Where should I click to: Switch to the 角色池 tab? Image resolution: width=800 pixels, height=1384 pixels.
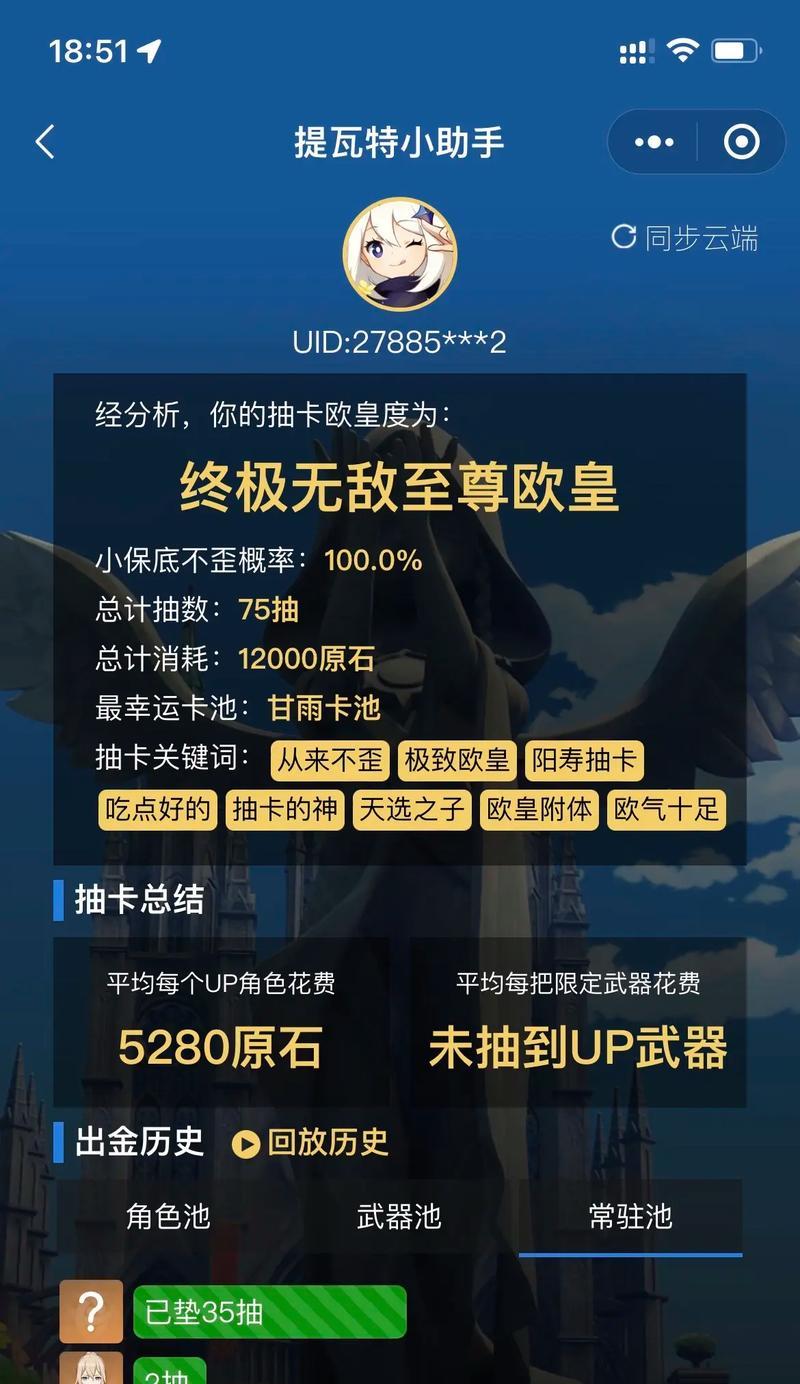tap(168, 1216)
